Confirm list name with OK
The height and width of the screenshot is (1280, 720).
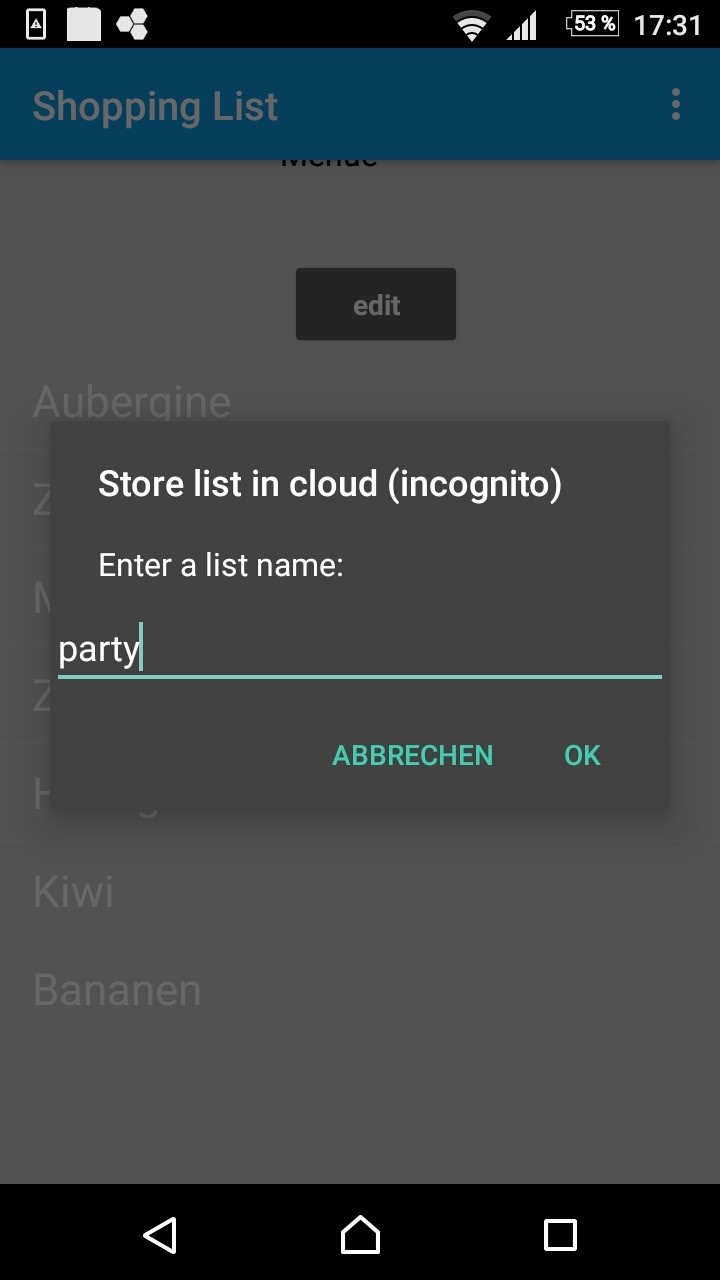point(582,755)
